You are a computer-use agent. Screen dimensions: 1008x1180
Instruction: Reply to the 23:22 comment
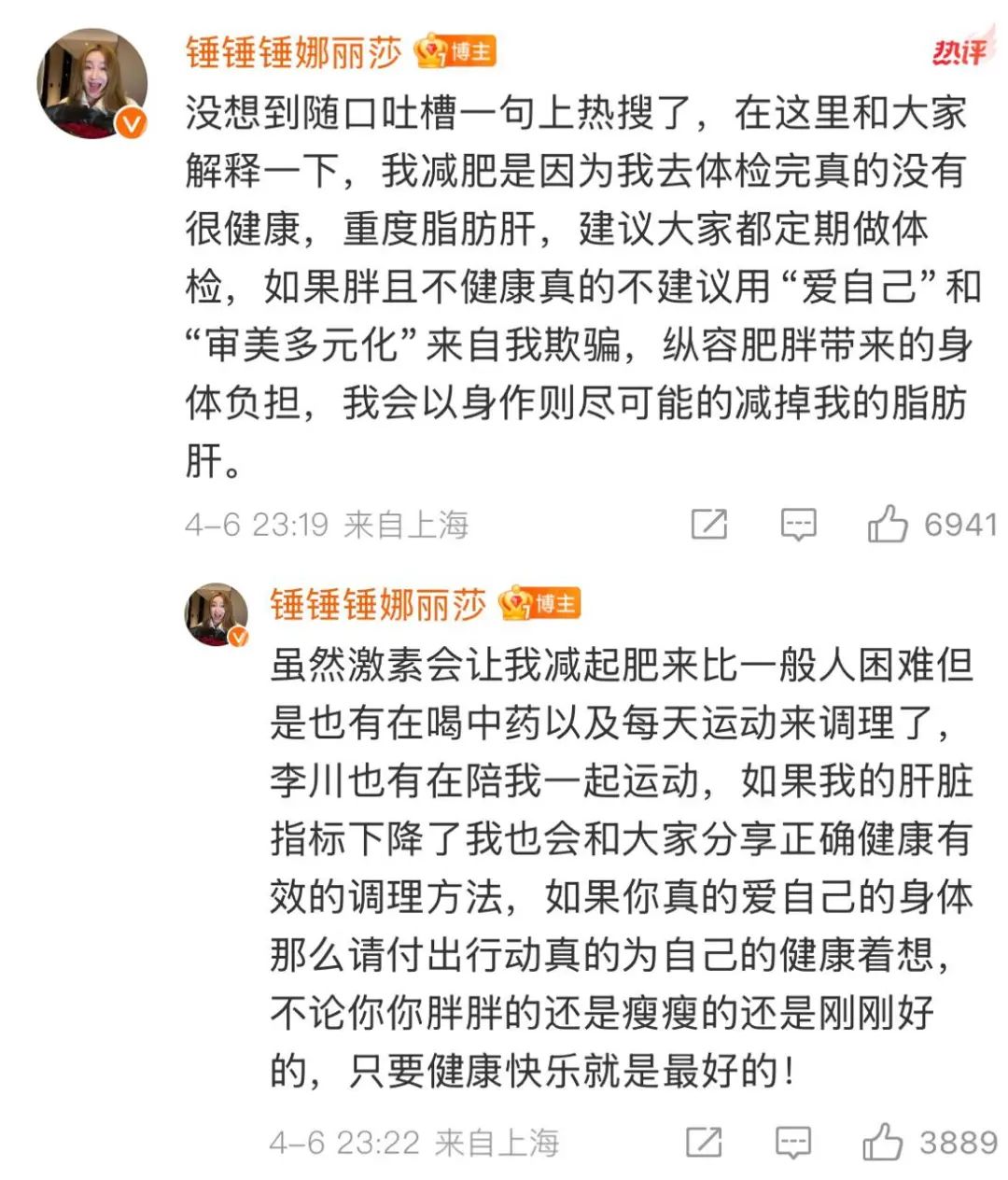click(793, 1142)
